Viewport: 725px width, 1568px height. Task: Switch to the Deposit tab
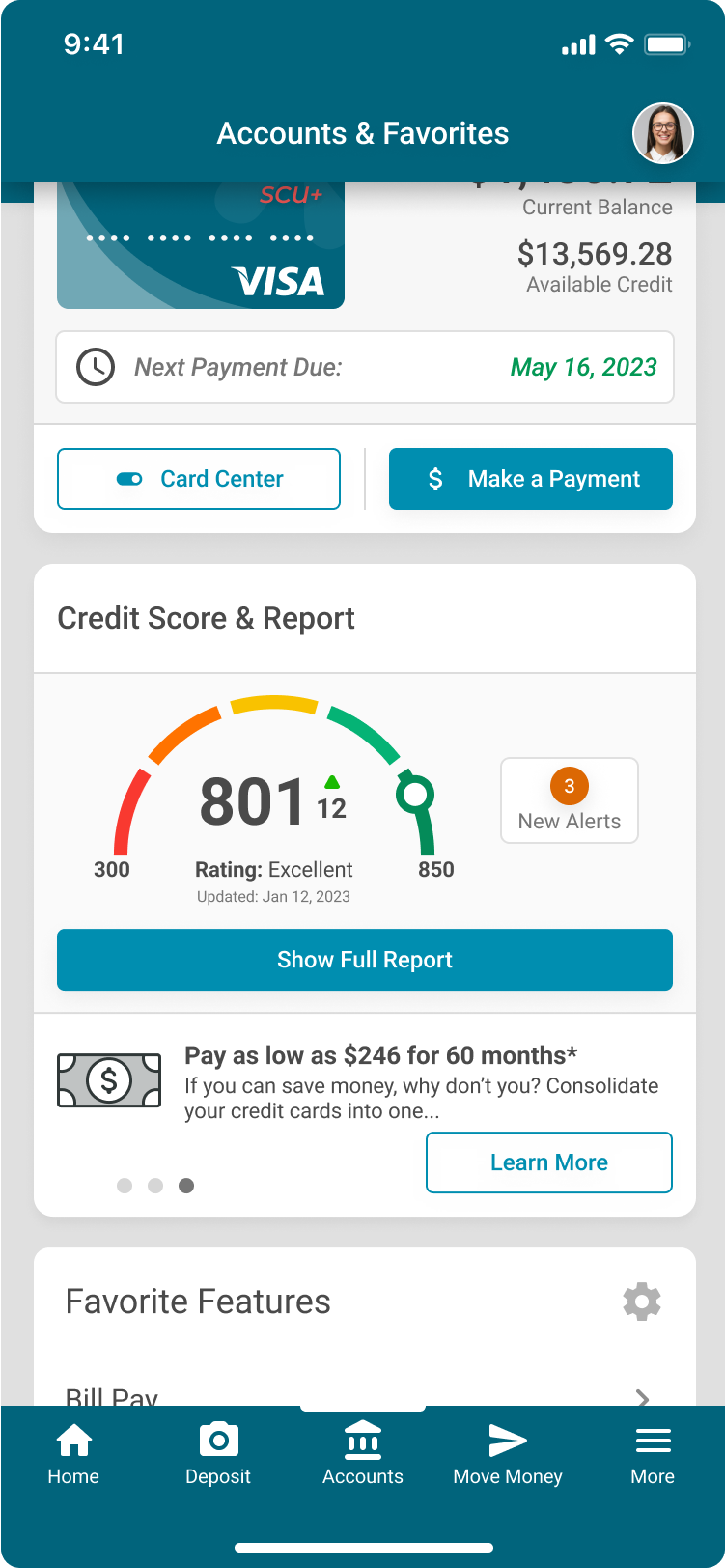tap(218, 1454)
